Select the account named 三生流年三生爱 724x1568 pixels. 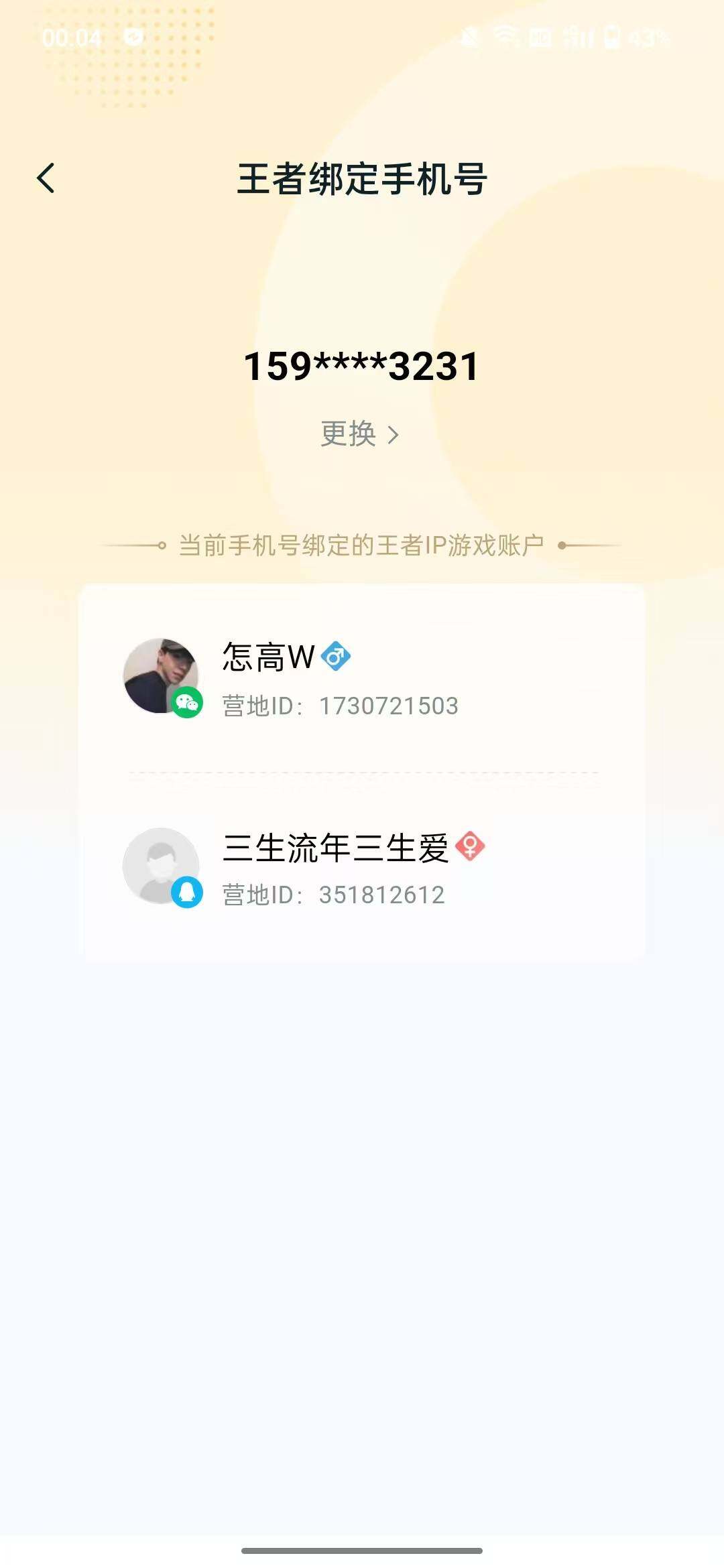click(334, 846)
